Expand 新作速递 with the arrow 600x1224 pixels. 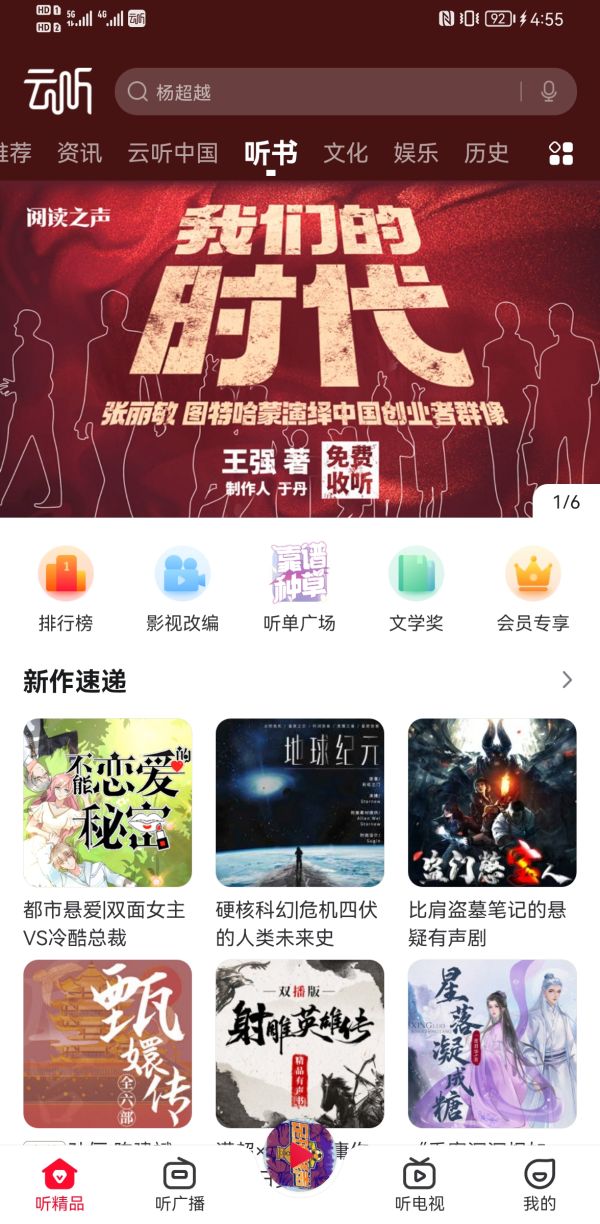(x=567, y=680)
